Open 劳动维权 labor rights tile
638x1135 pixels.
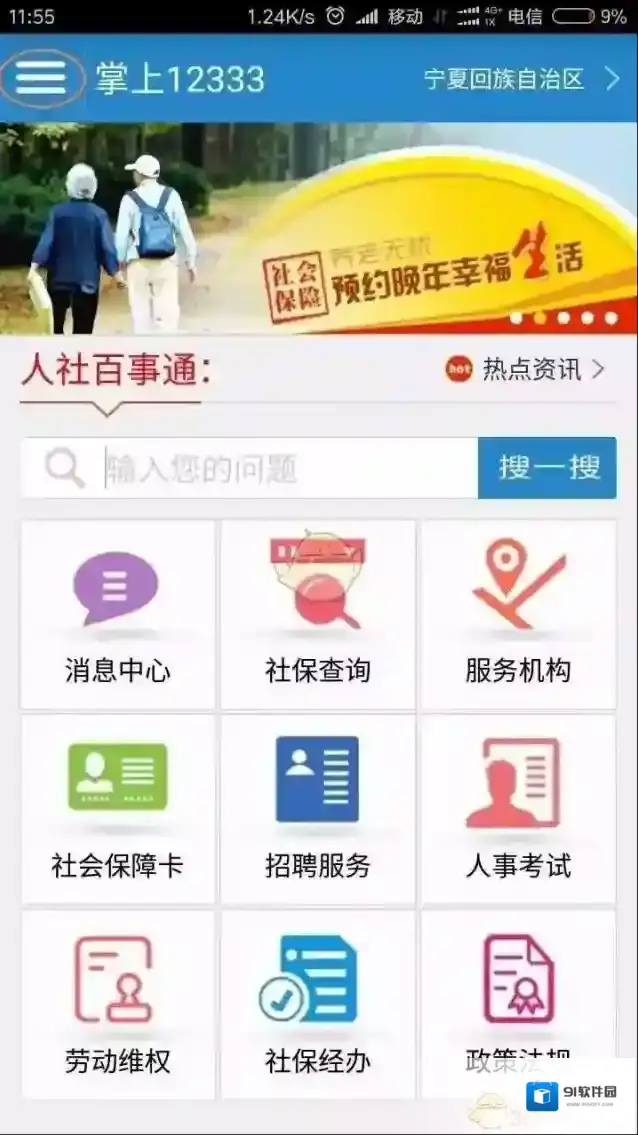coord(117,1003)
